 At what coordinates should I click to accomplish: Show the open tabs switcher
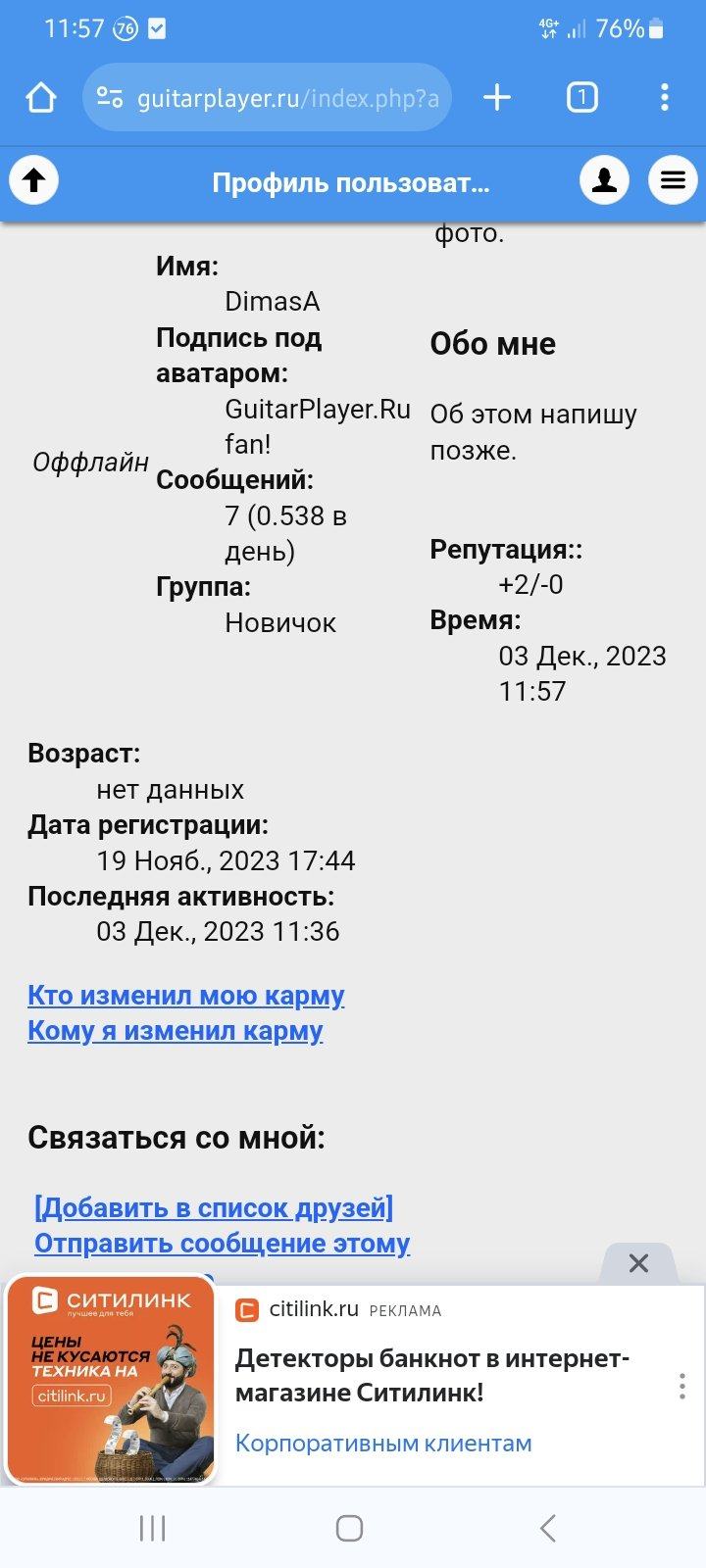tap(581, 97)
